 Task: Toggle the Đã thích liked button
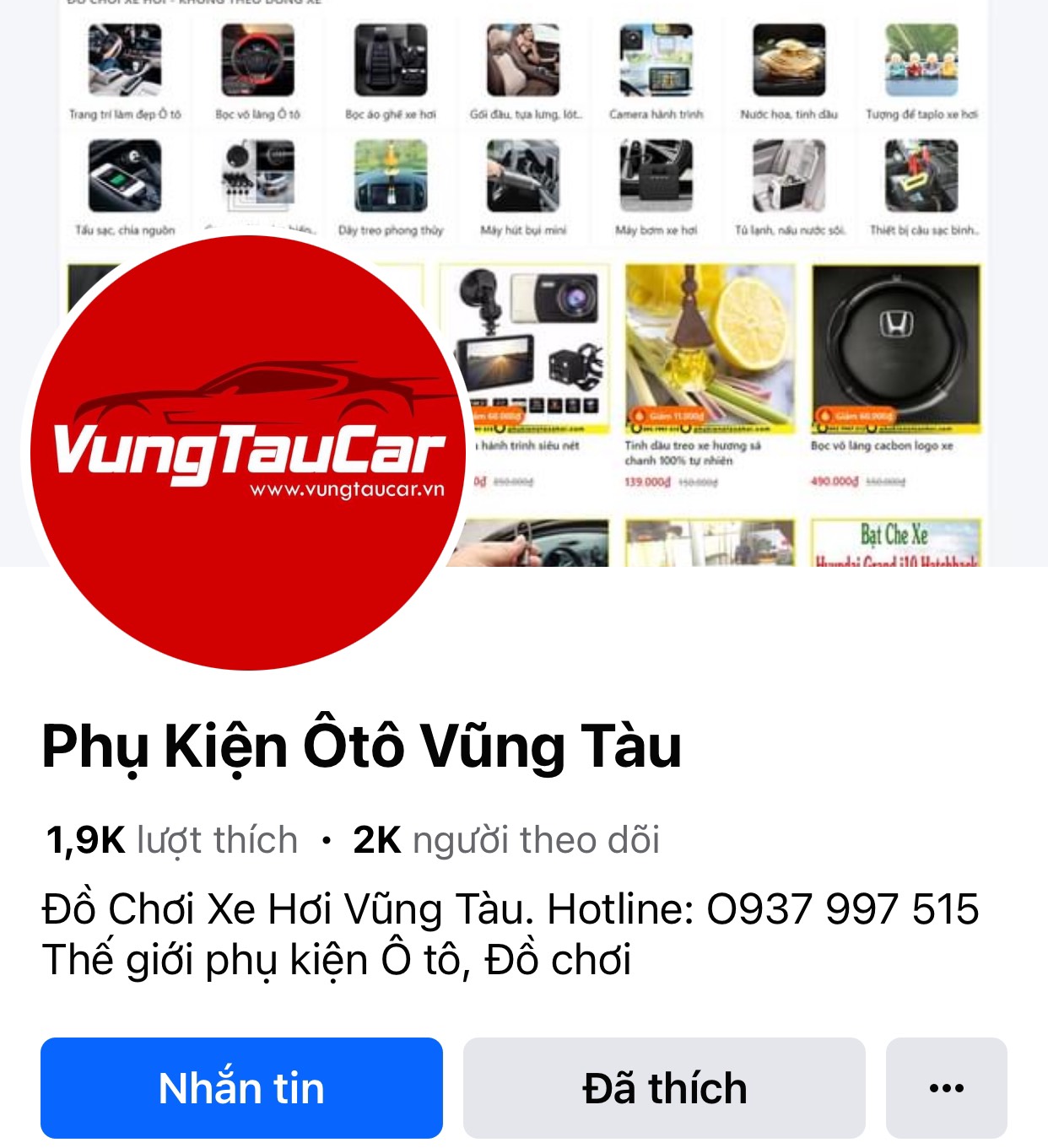[664, 1087]
